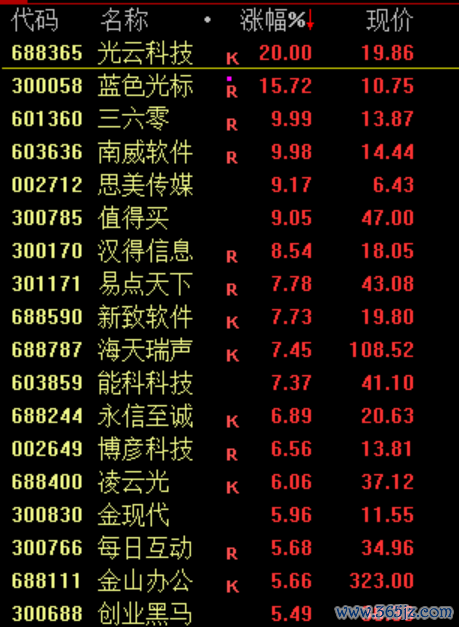Image resolution: width=459 pixels, height=627 pixels.
Task: Open the 易点天下 301171 stock row
Action: (x=230, y=284)
